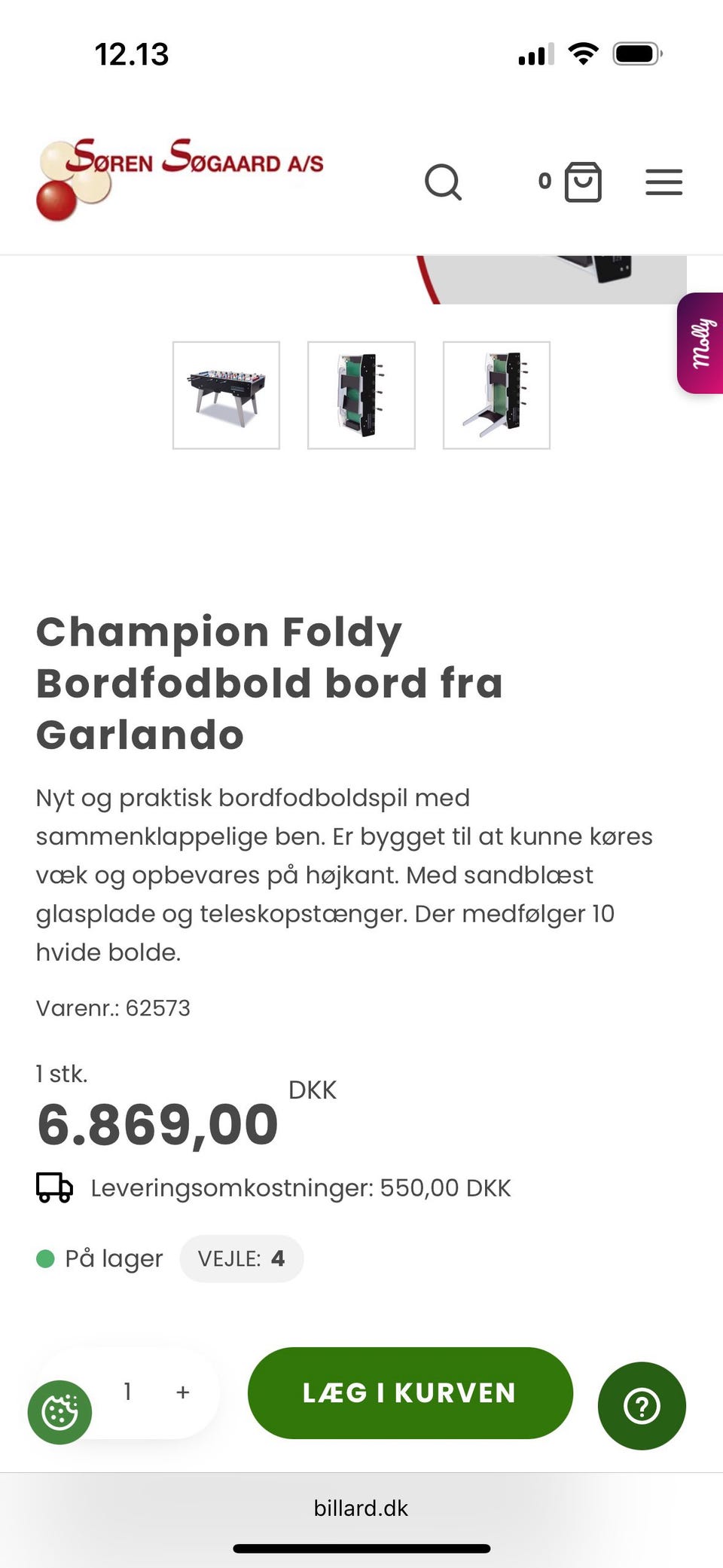Open the billard.dk link

[x=361, y=1508]
